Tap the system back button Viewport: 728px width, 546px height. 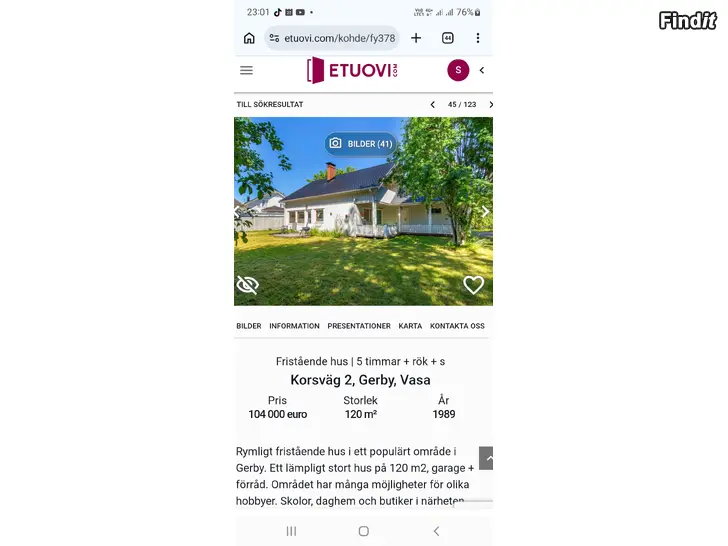(436, 531)
